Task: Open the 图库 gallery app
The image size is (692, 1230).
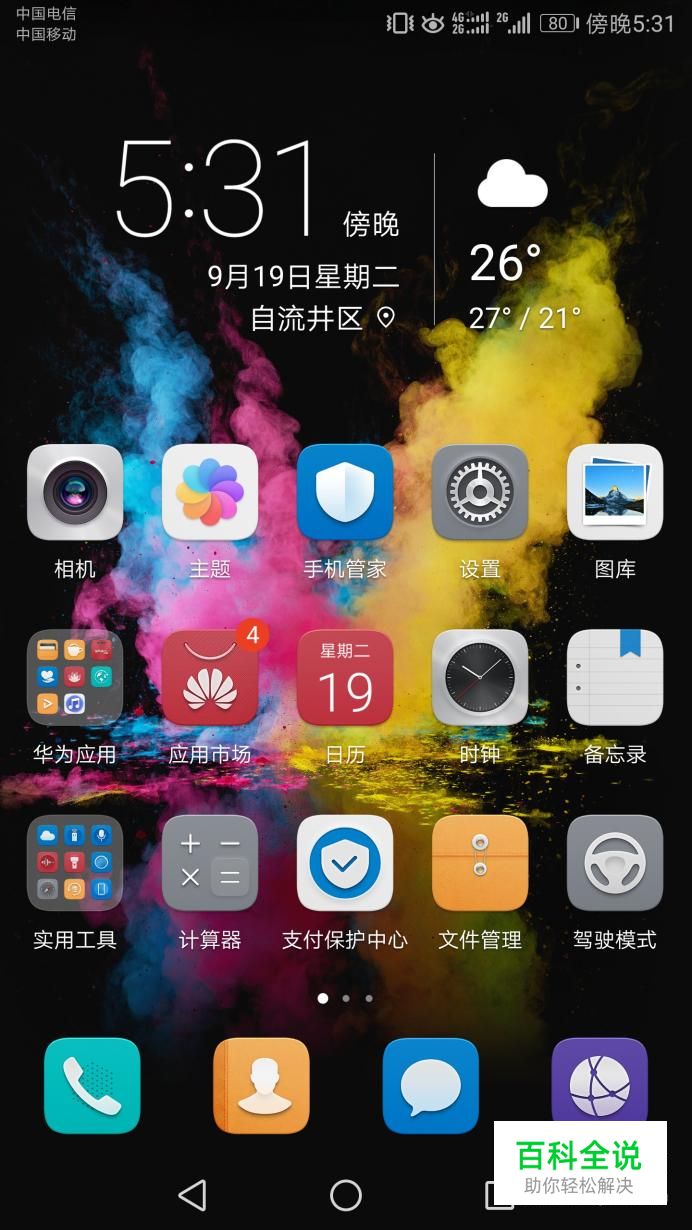Action: 615,493
